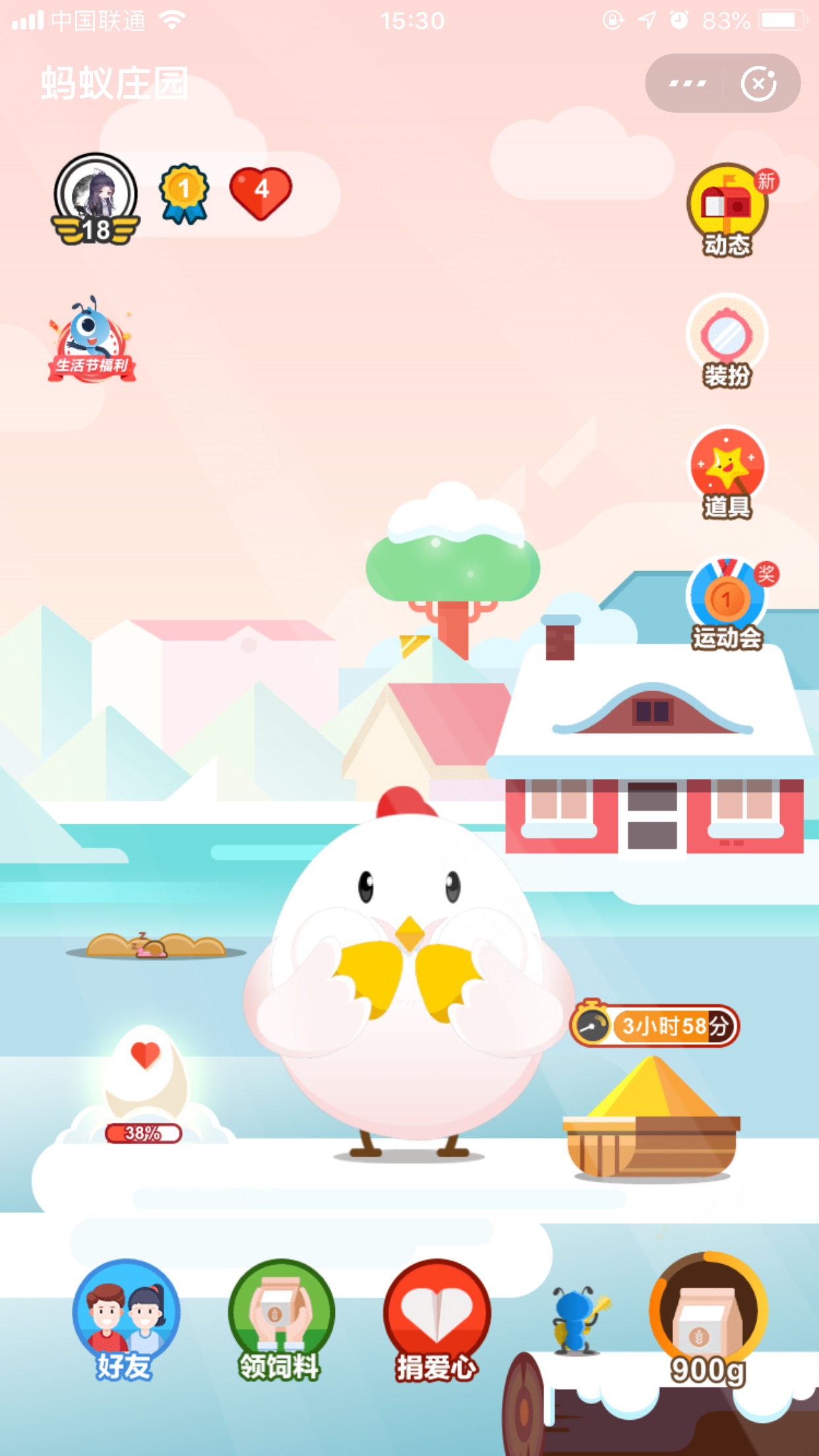Open the love hearts counter
This screenshot has width=819, height=1456.
pos(261,192)
